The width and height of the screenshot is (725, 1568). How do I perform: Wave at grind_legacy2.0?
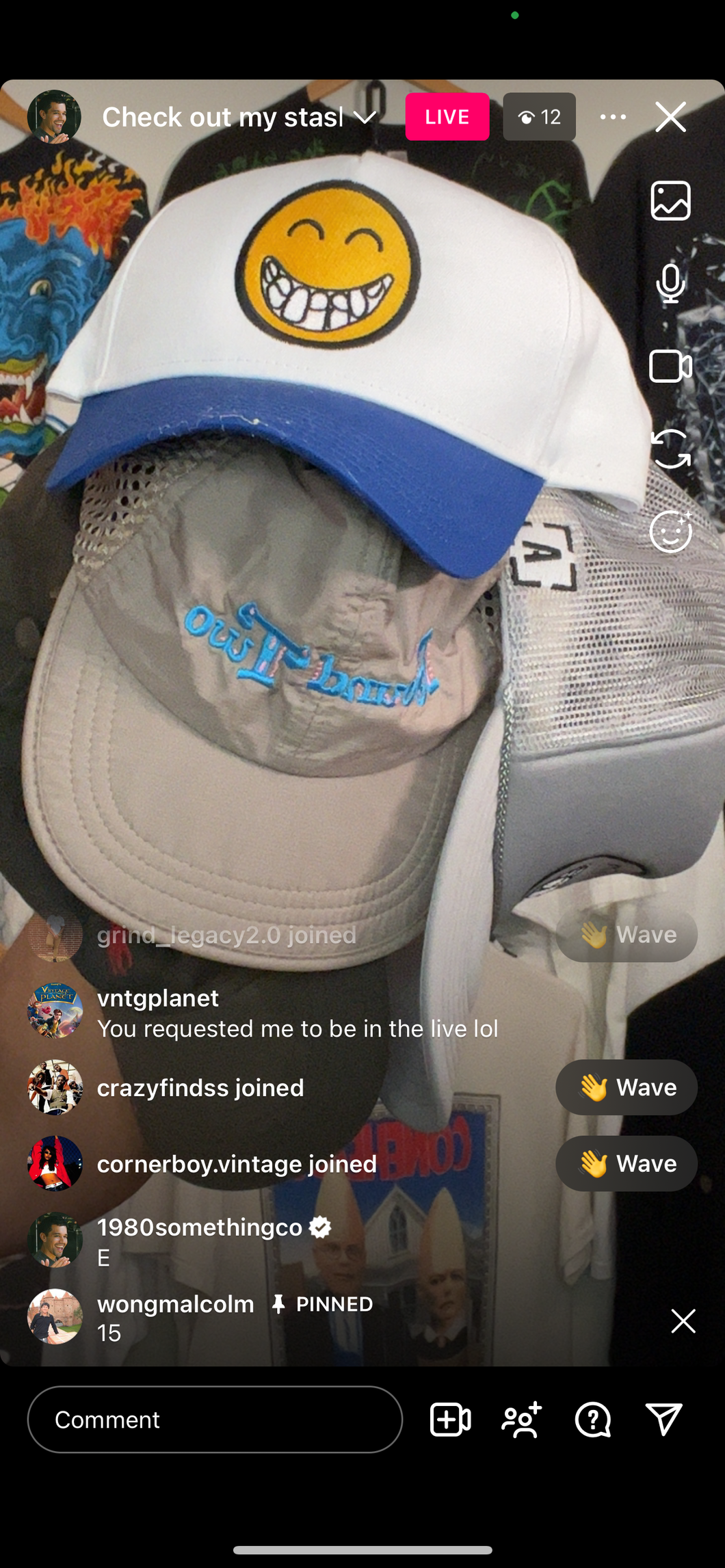tap(626, 935)
